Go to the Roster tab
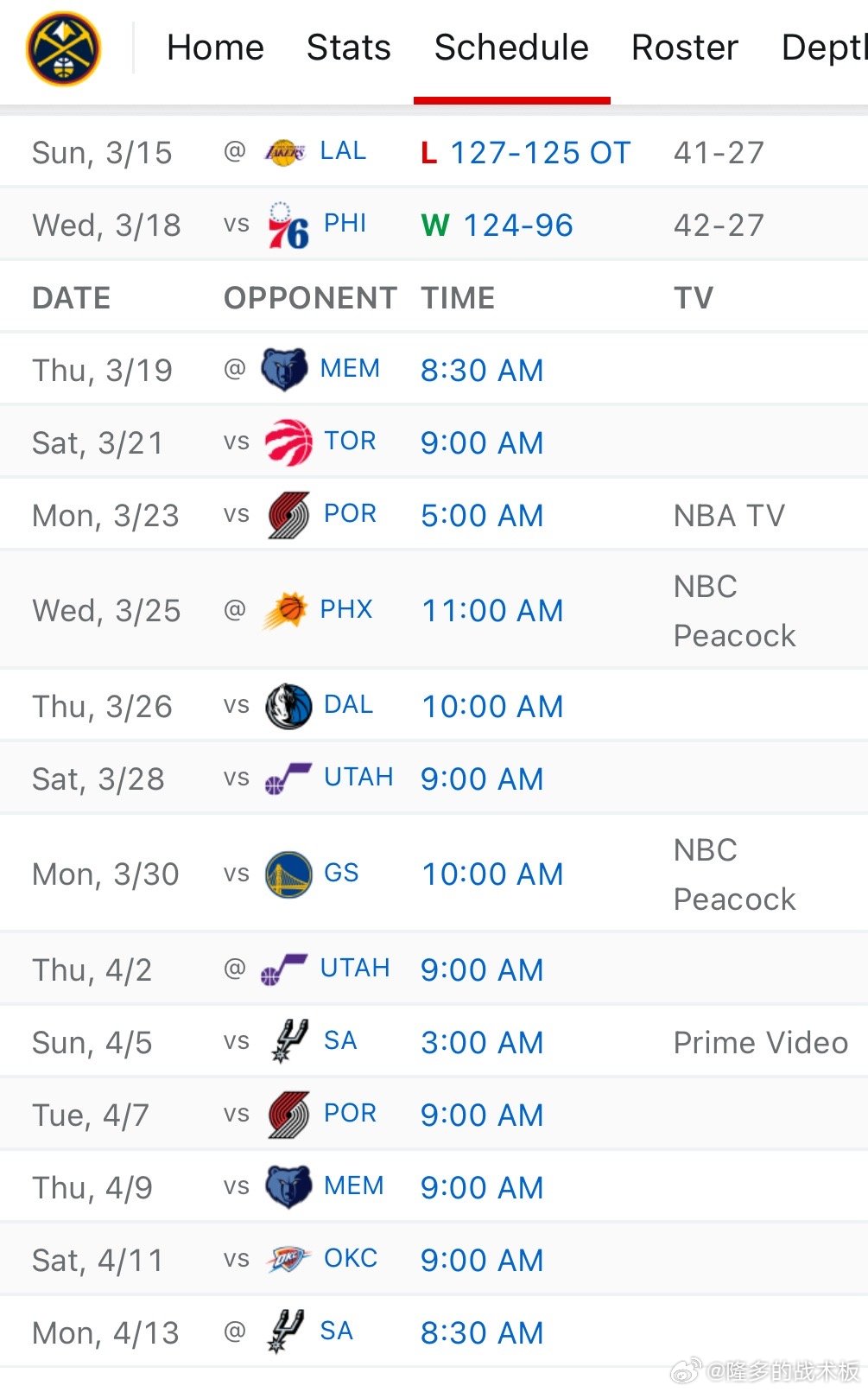The image size is (868, 1392). click(x=685, y=48)
